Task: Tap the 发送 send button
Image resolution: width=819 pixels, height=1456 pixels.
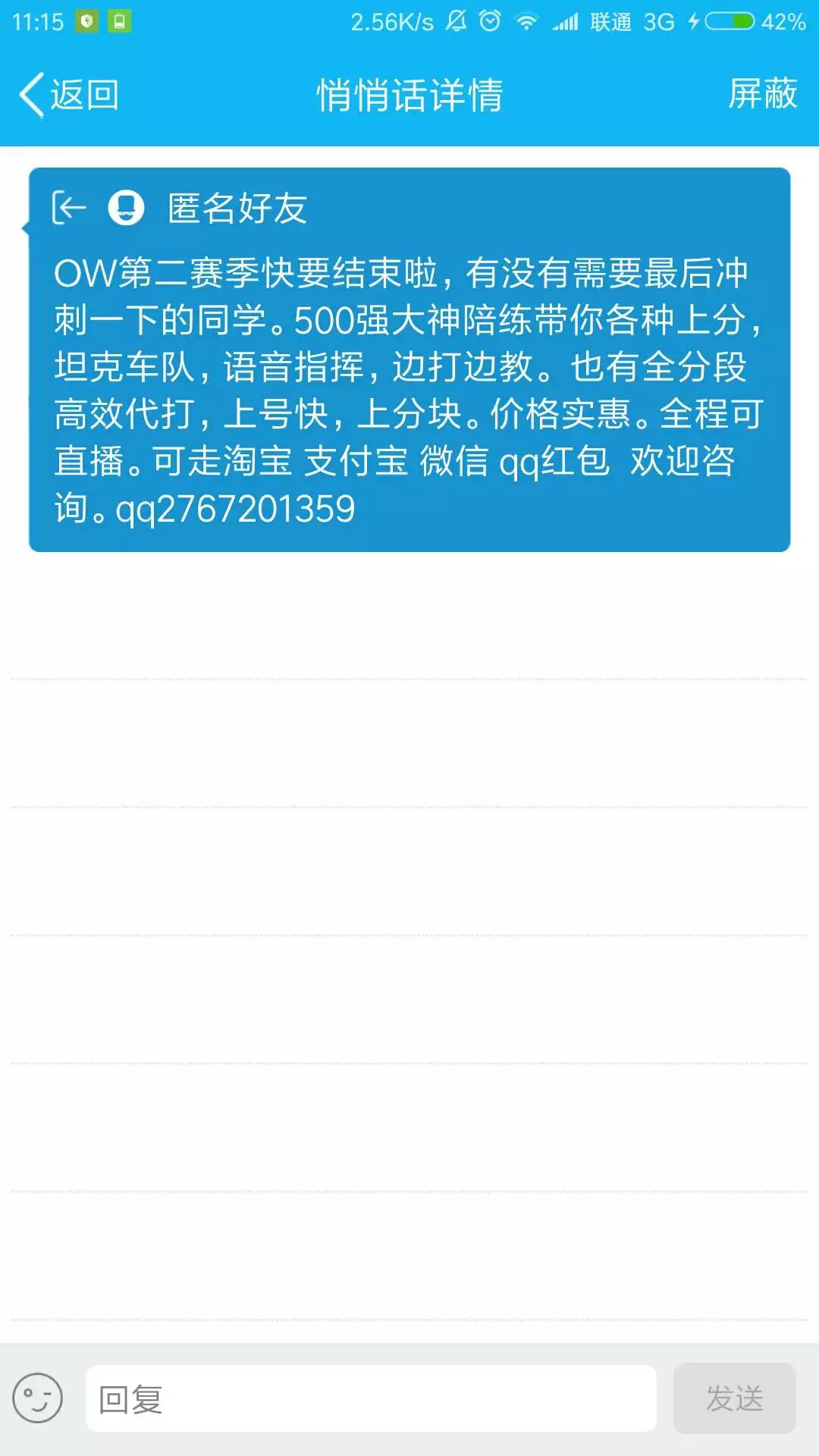Action: 734,1398
